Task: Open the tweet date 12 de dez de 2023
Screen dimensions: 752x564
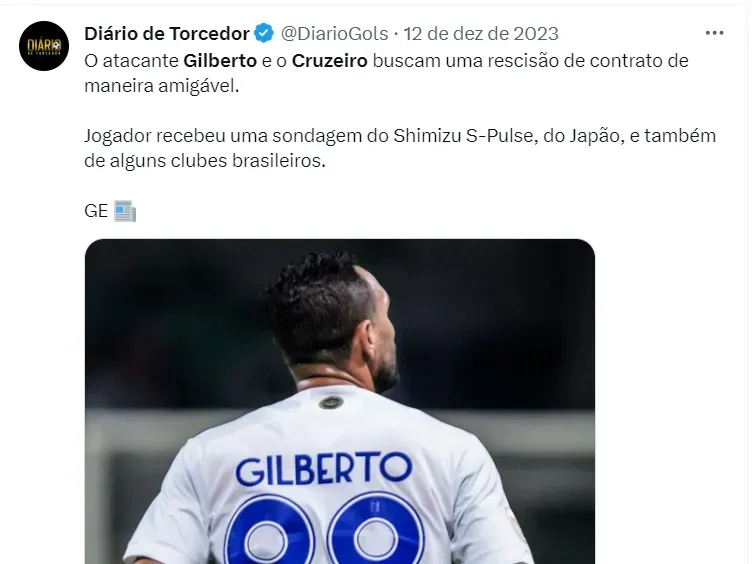Action: pyautogui.click(x=483, y=34)
